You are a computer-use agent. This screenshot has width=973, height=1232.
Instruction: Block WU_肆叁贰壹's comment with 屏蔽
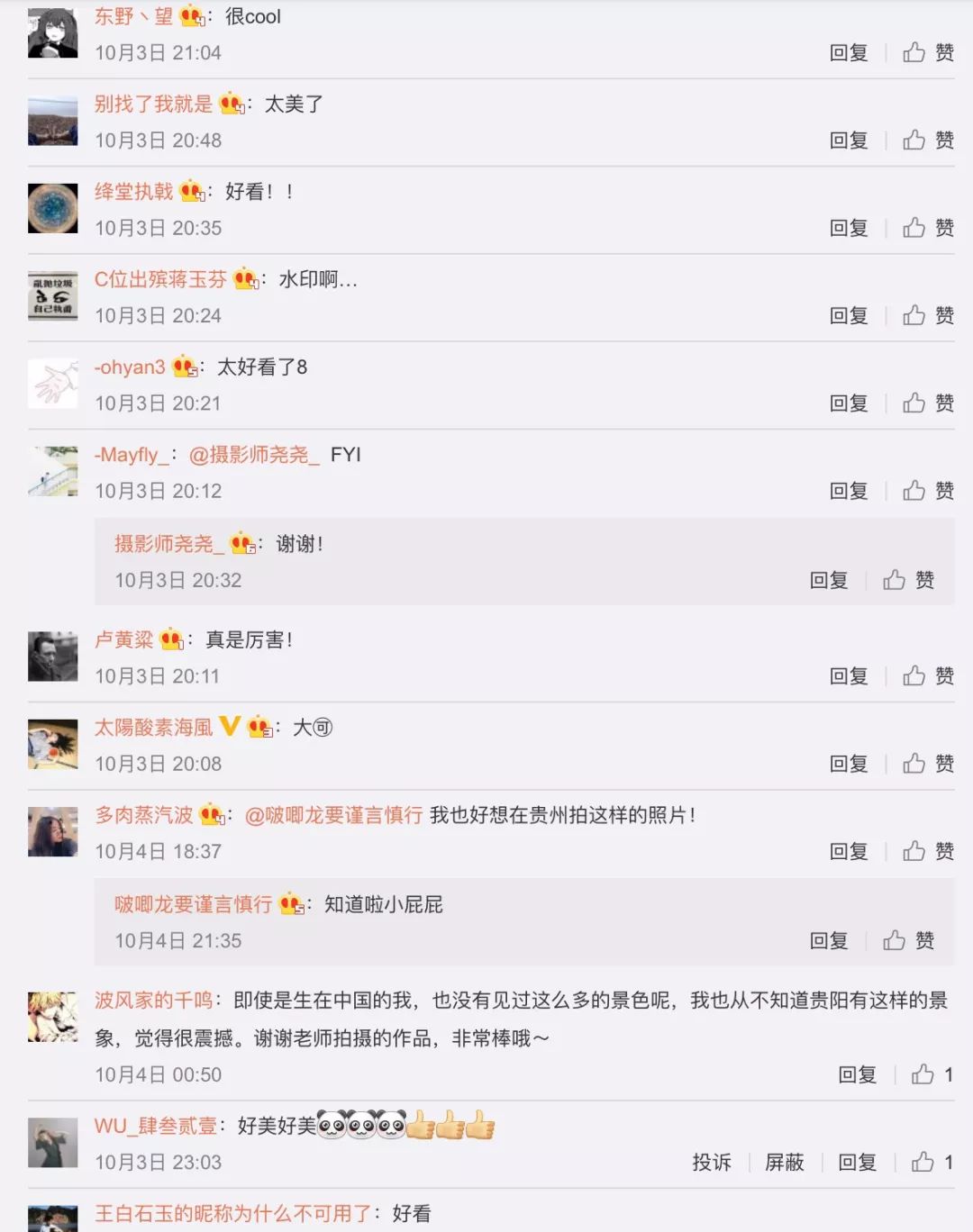point(784,1163)
